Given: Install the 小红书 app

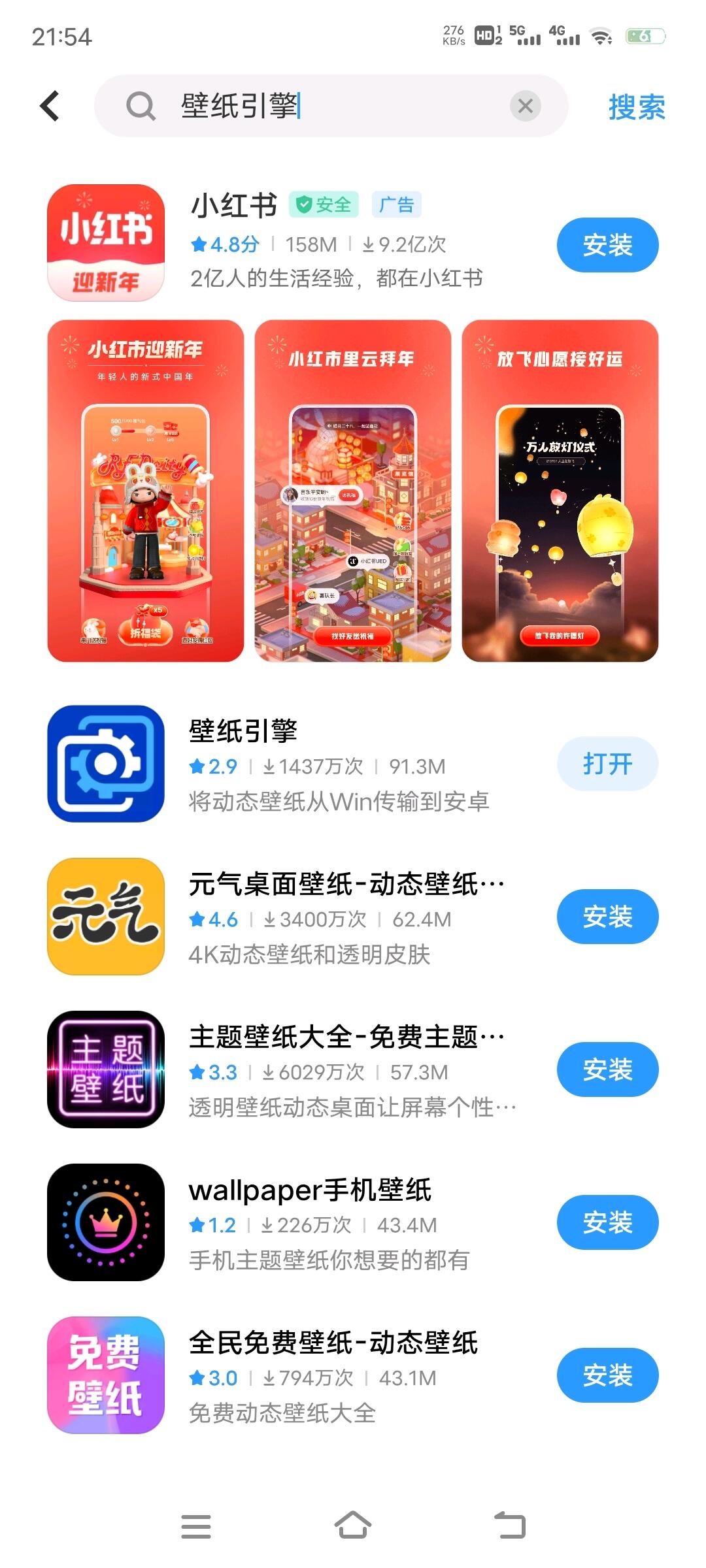Looking at the screenshot, I should coord(607,245).
